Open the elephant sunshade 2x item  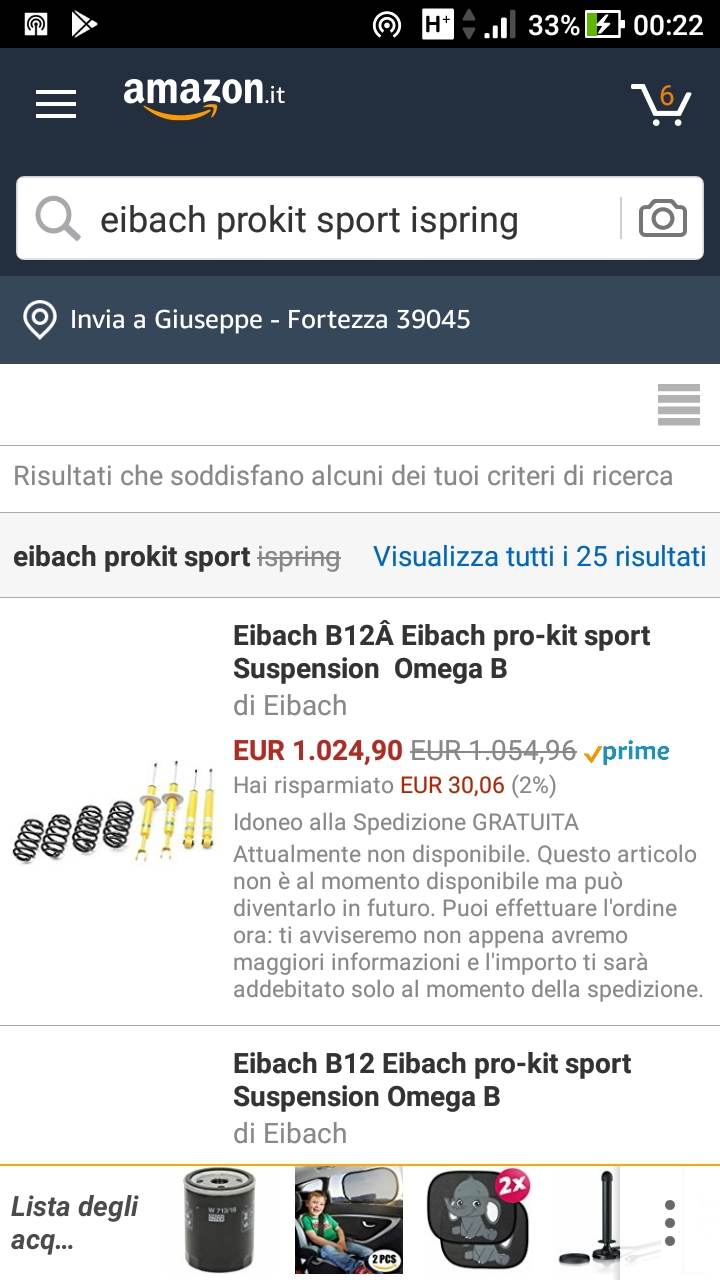(476, 1222)
